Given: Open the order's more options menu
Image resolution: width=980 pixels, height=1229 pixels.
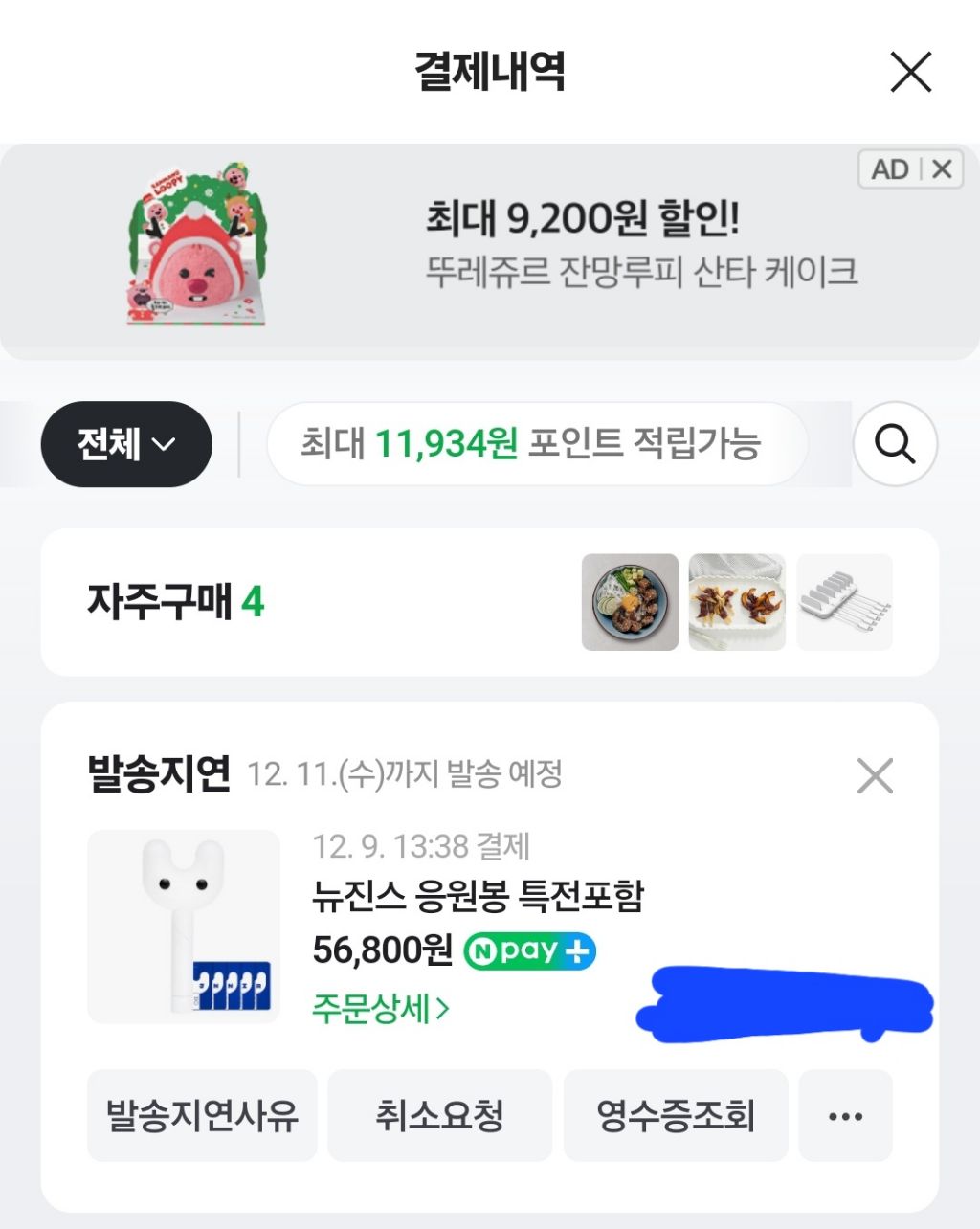Looking at the screenshot, I should click(x=845, y=1116).
